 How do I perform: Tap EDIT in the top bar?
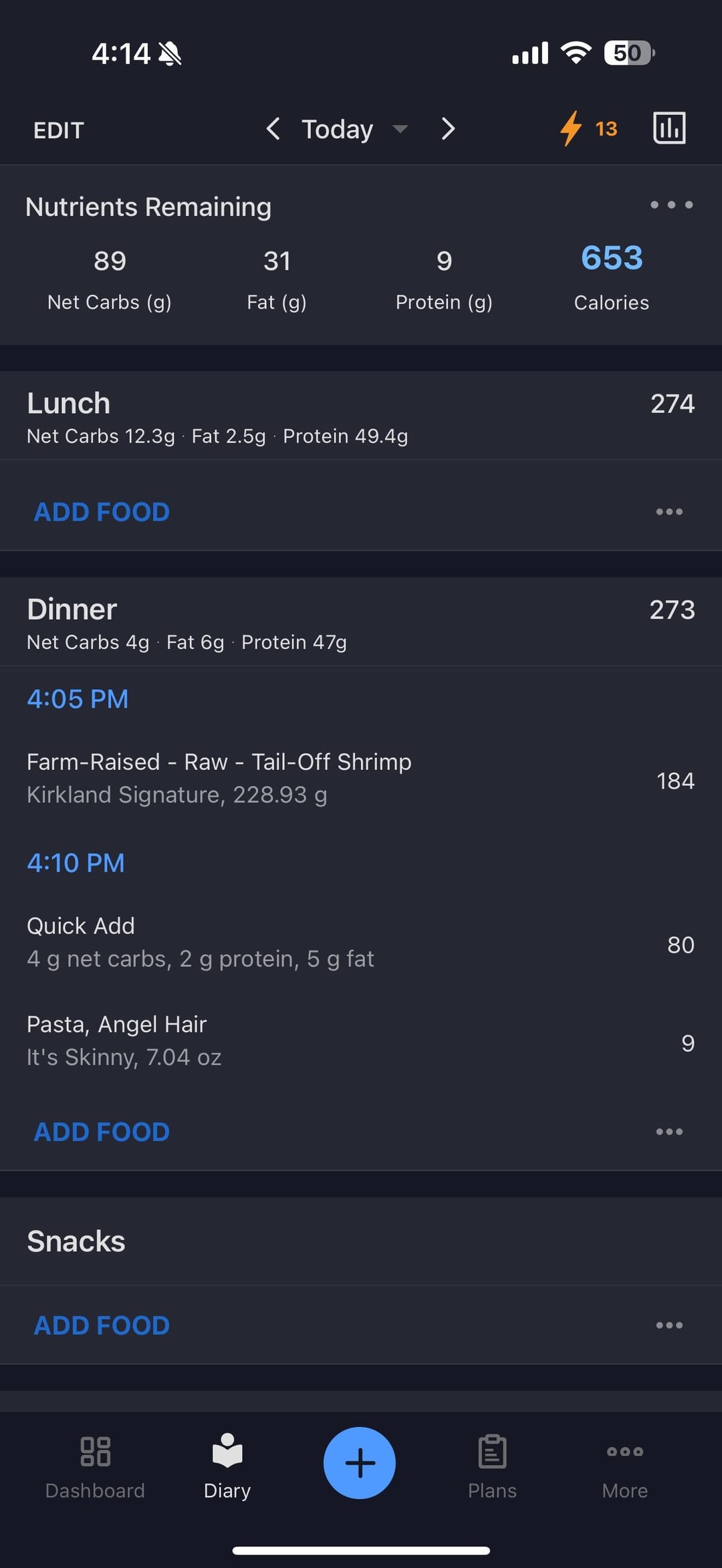click(x=59, y=130)
